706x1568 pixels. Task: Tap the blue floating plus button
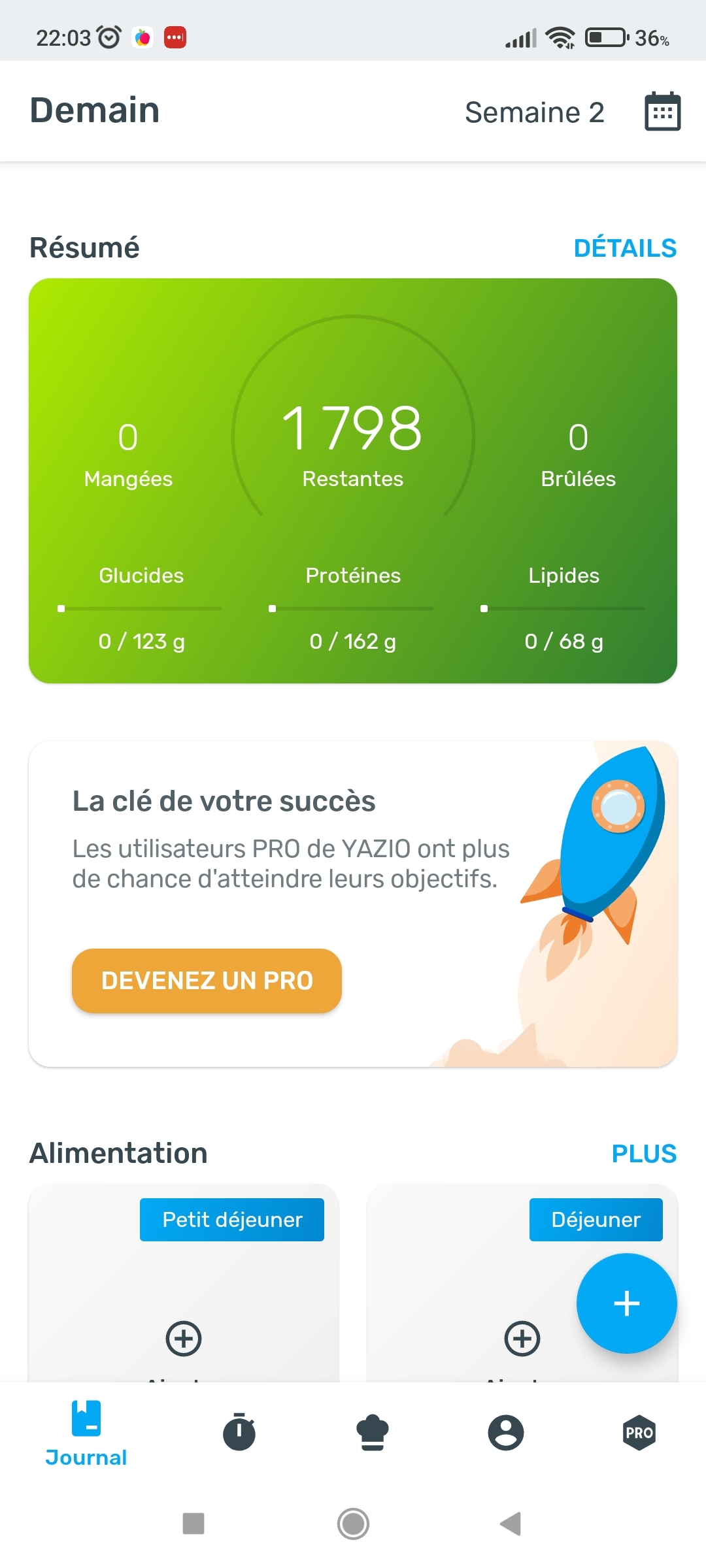pos(626,1303)
